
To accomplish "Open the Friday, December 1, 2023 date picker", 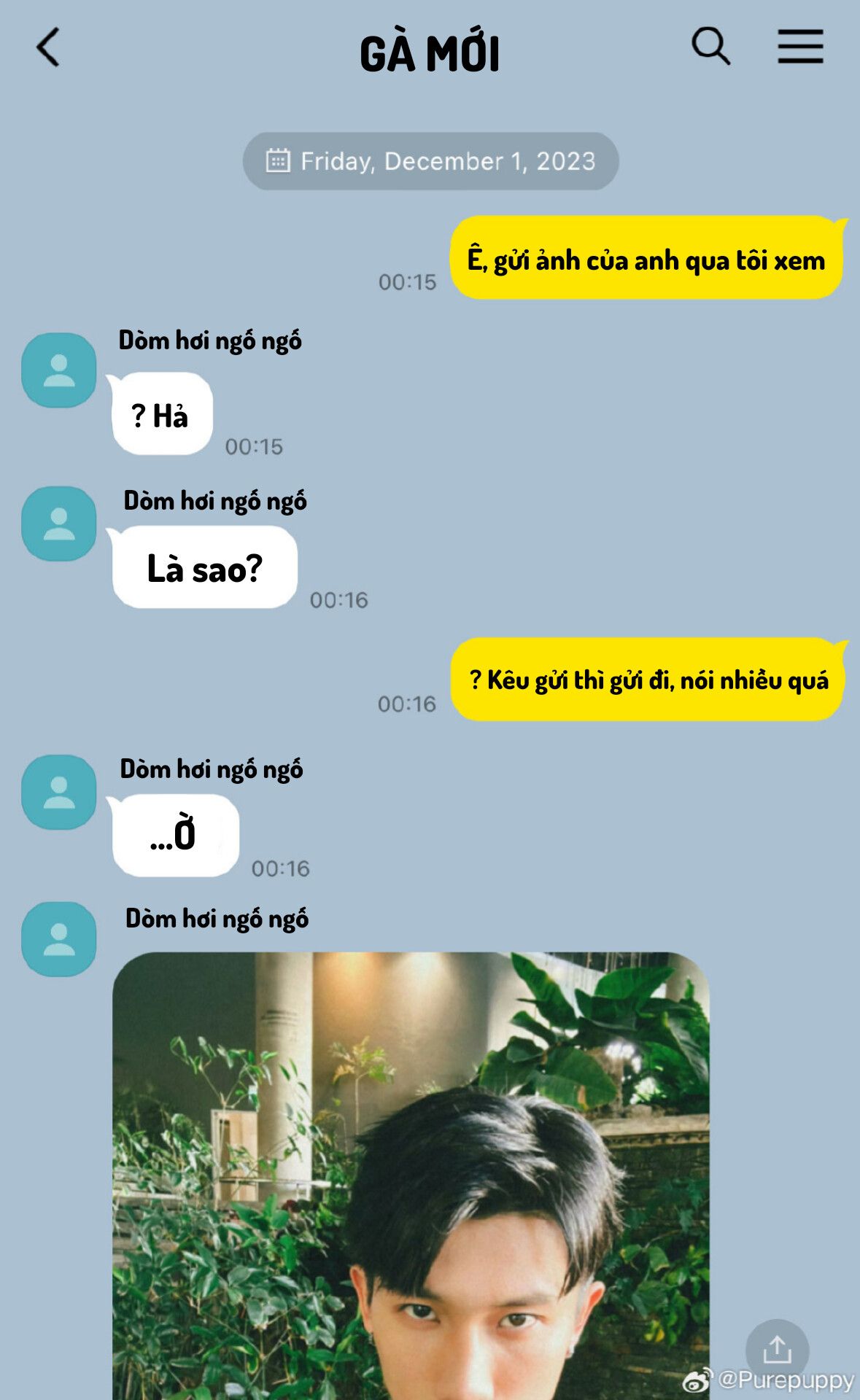I will pos(430,161).
